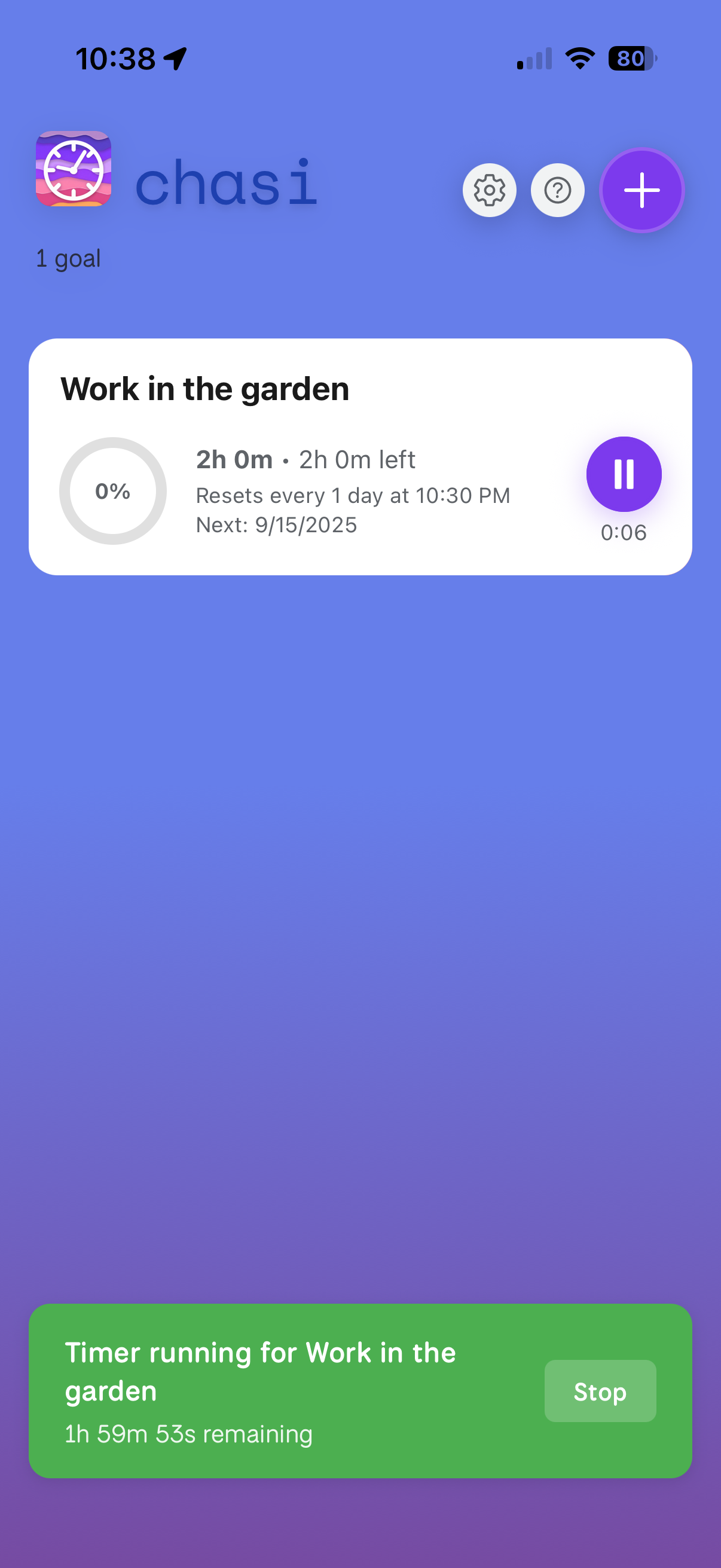721x1568 pixels.
Task: Click the cellular signal bars
Action: coord(534,58)
